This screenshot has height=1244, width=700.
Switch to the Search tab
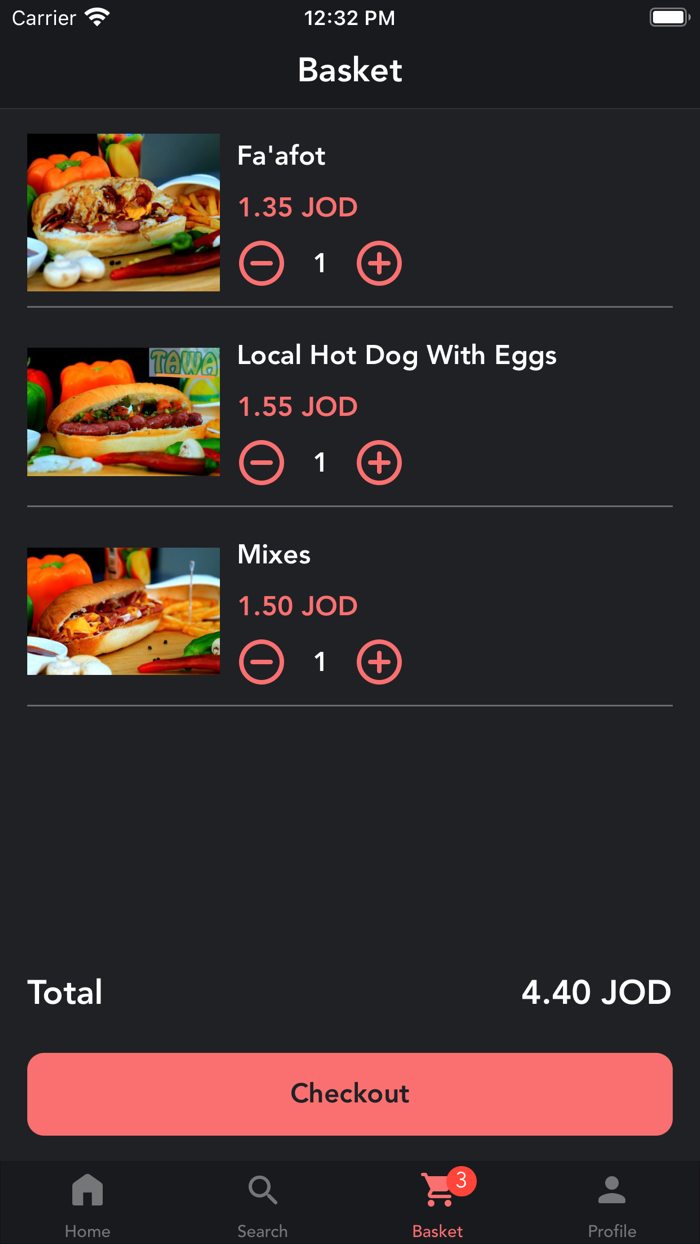click(x=262, y=1203)
